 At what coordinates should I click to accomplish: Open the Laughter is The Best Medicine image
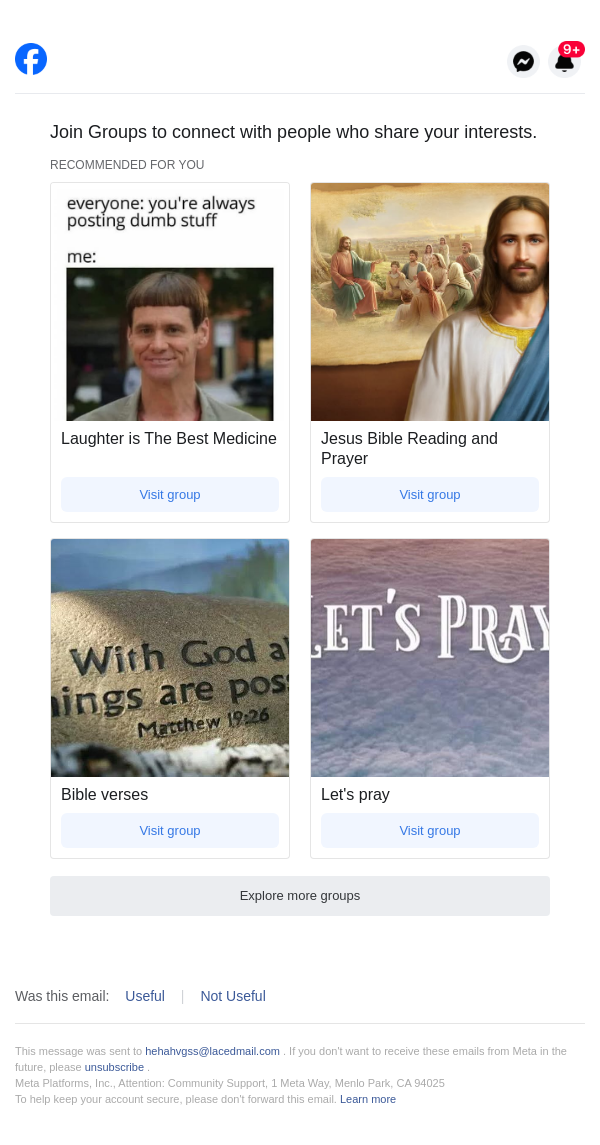pos(170,302)
